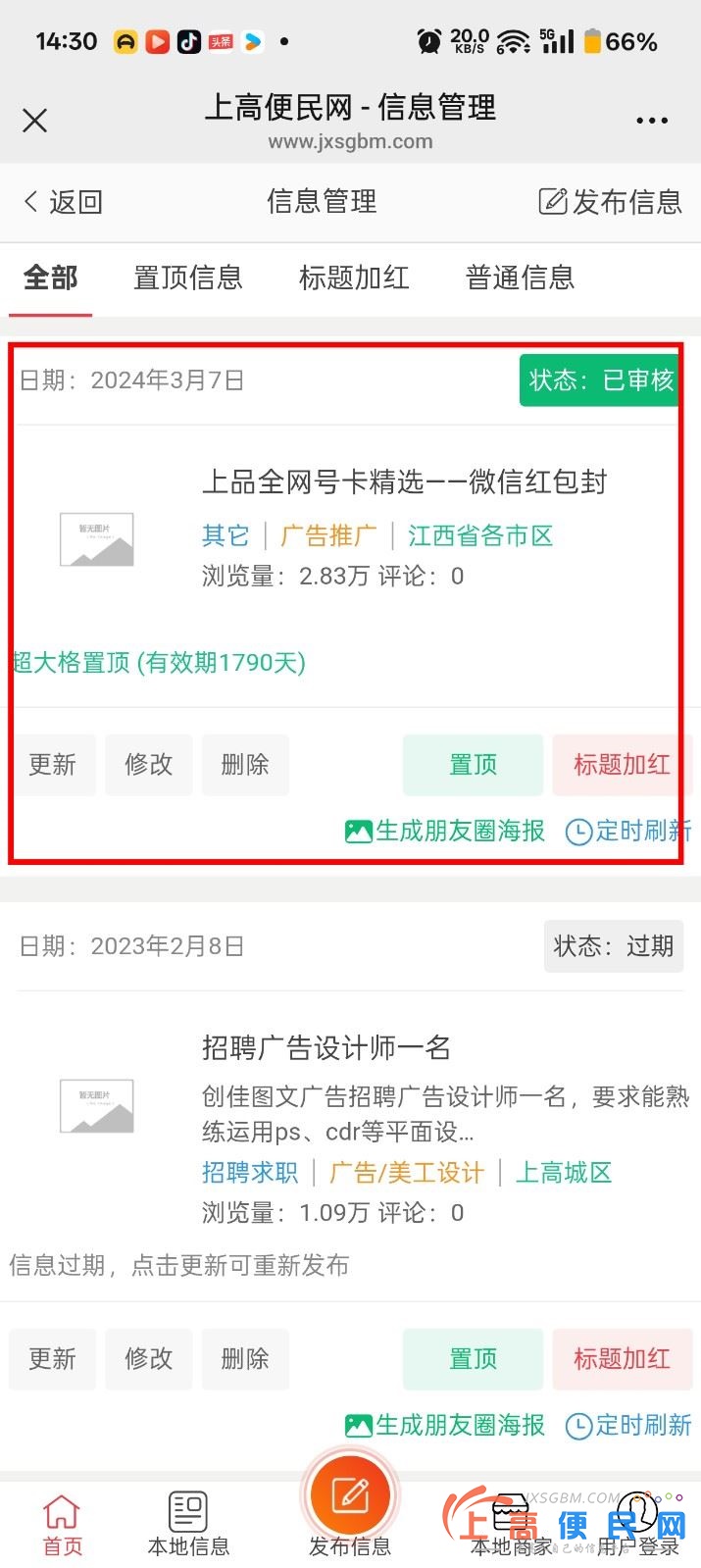The image size is (701, 1568).
Task: Tap 删除 on the 上品全网号卡 listing
Action: pyautogui.click(x=245, y=764)
